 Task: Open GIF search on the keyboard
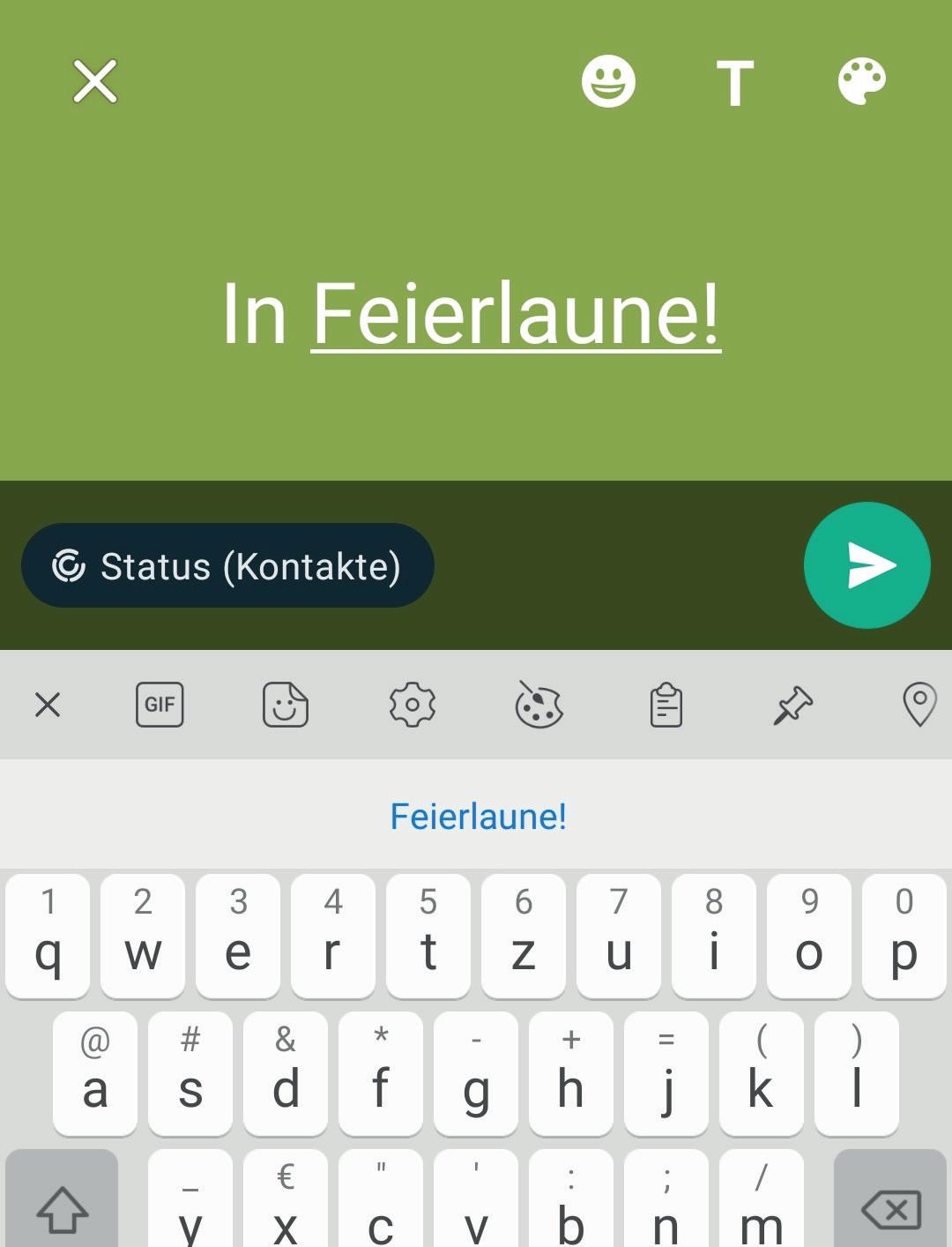[x=160, y=705]
